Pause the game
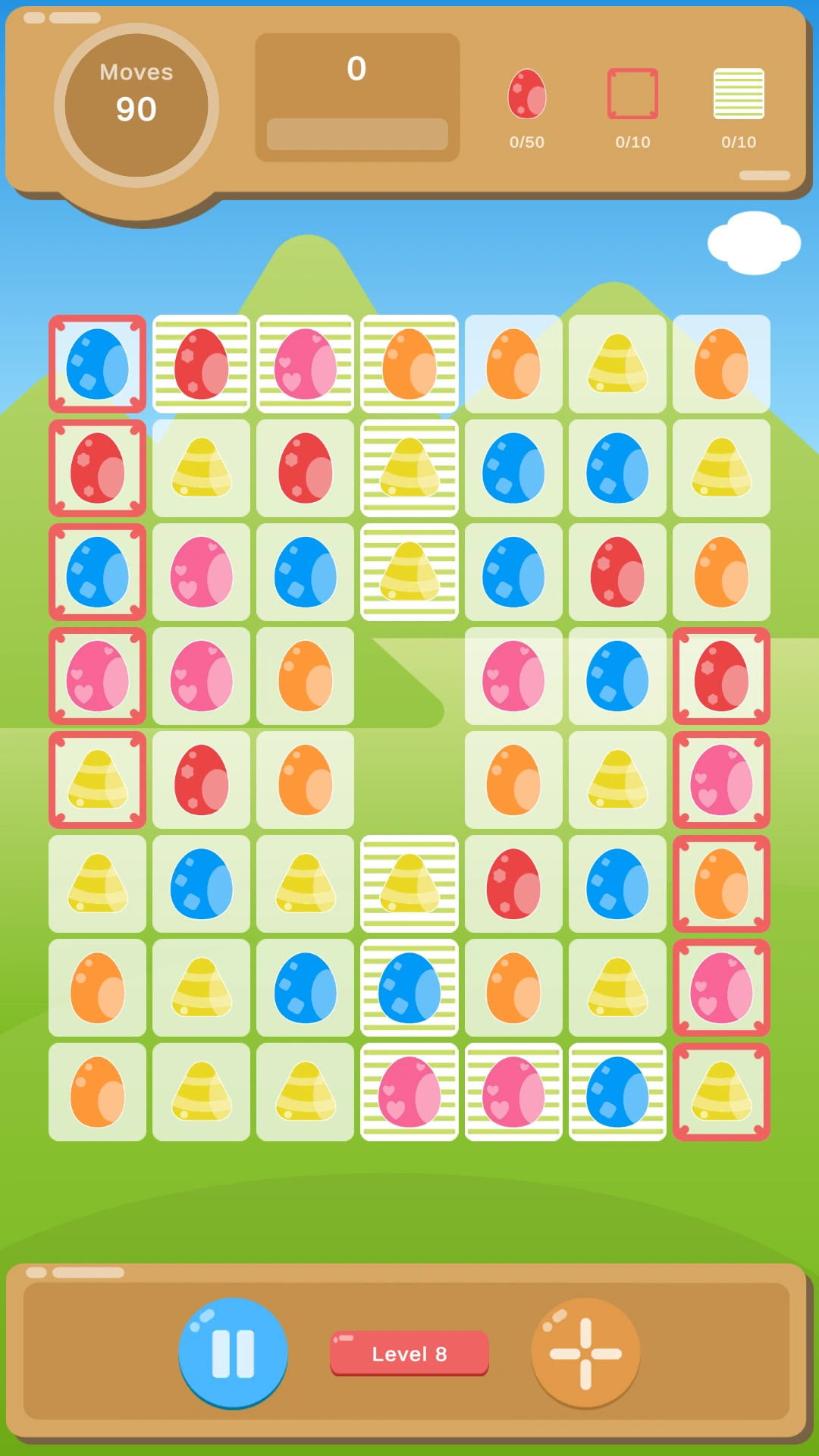 pos(233,1353)
